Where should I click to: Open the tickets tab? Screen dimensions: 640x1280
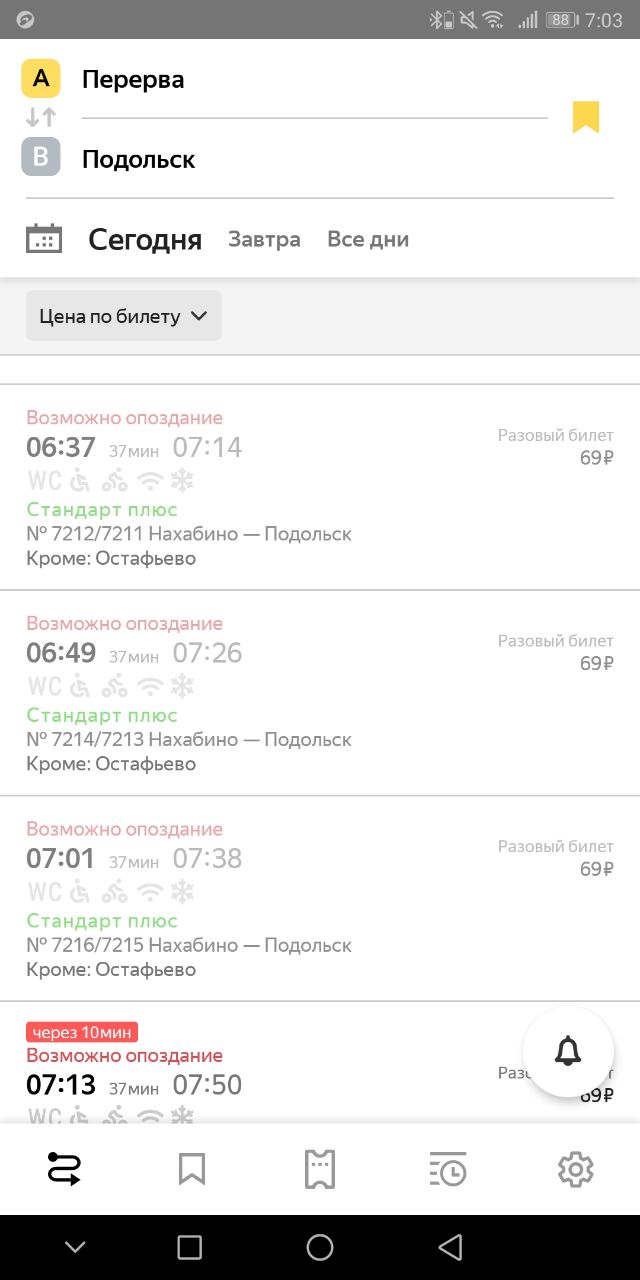point(320,1169)
